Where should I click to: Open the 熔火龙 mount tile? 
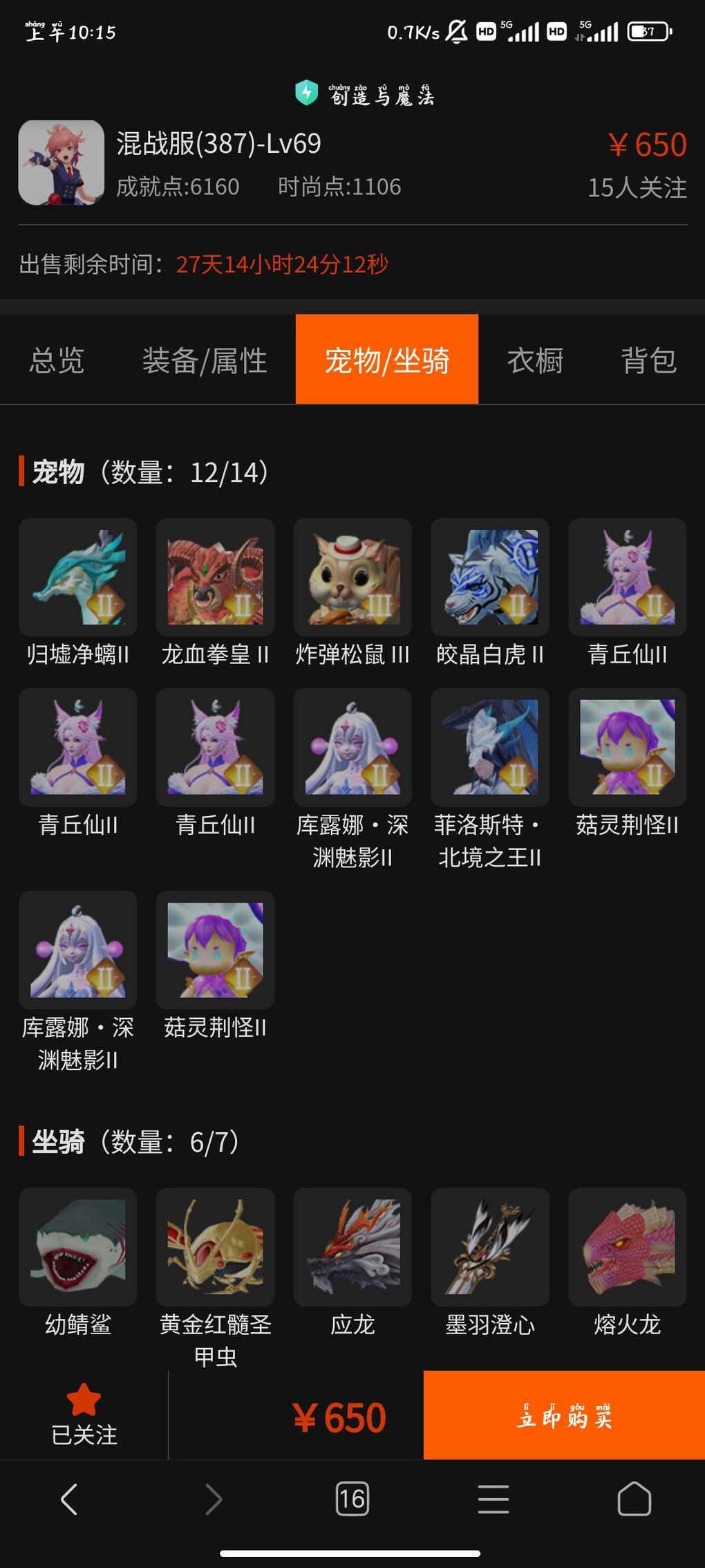[x=628, y=1247]
